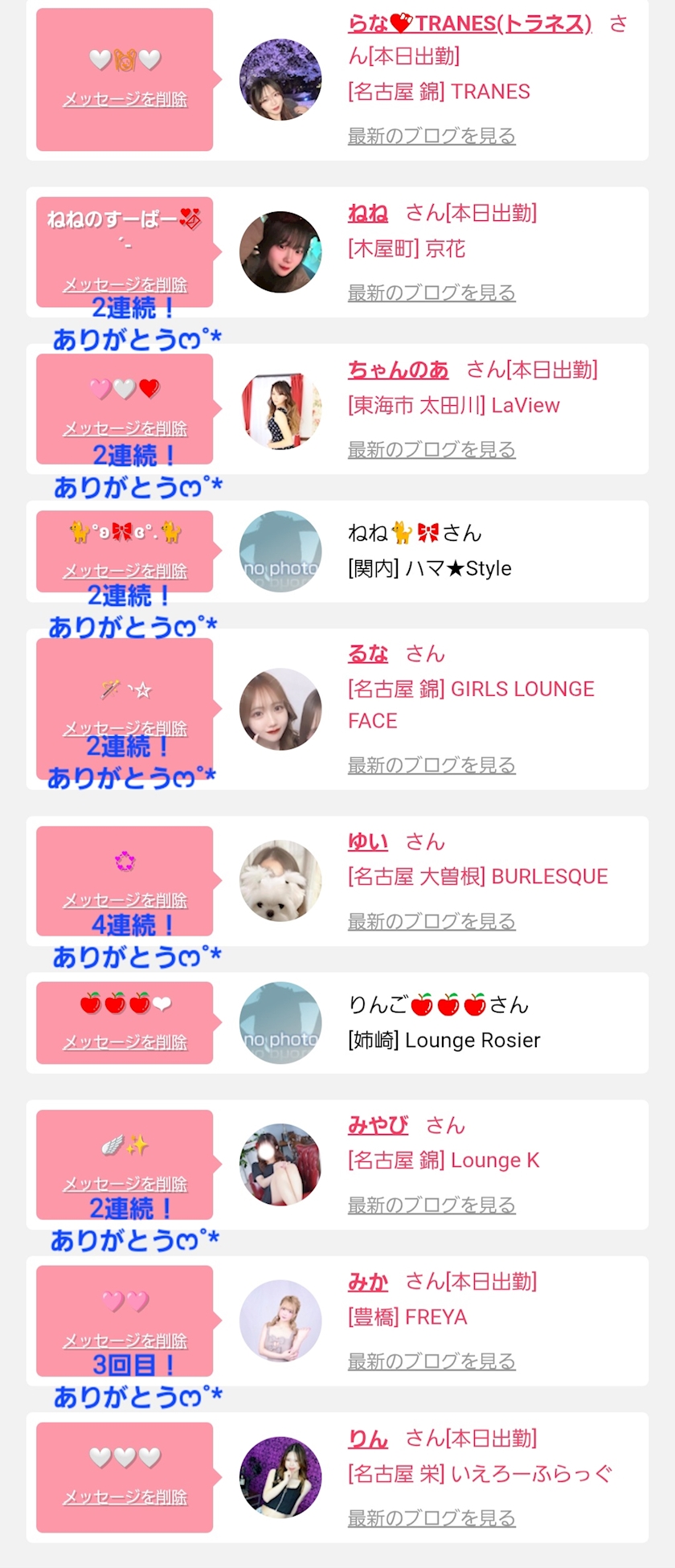Delete the message sent to りん
This screenshot has height=1568, width=675.
point(125,1496)
